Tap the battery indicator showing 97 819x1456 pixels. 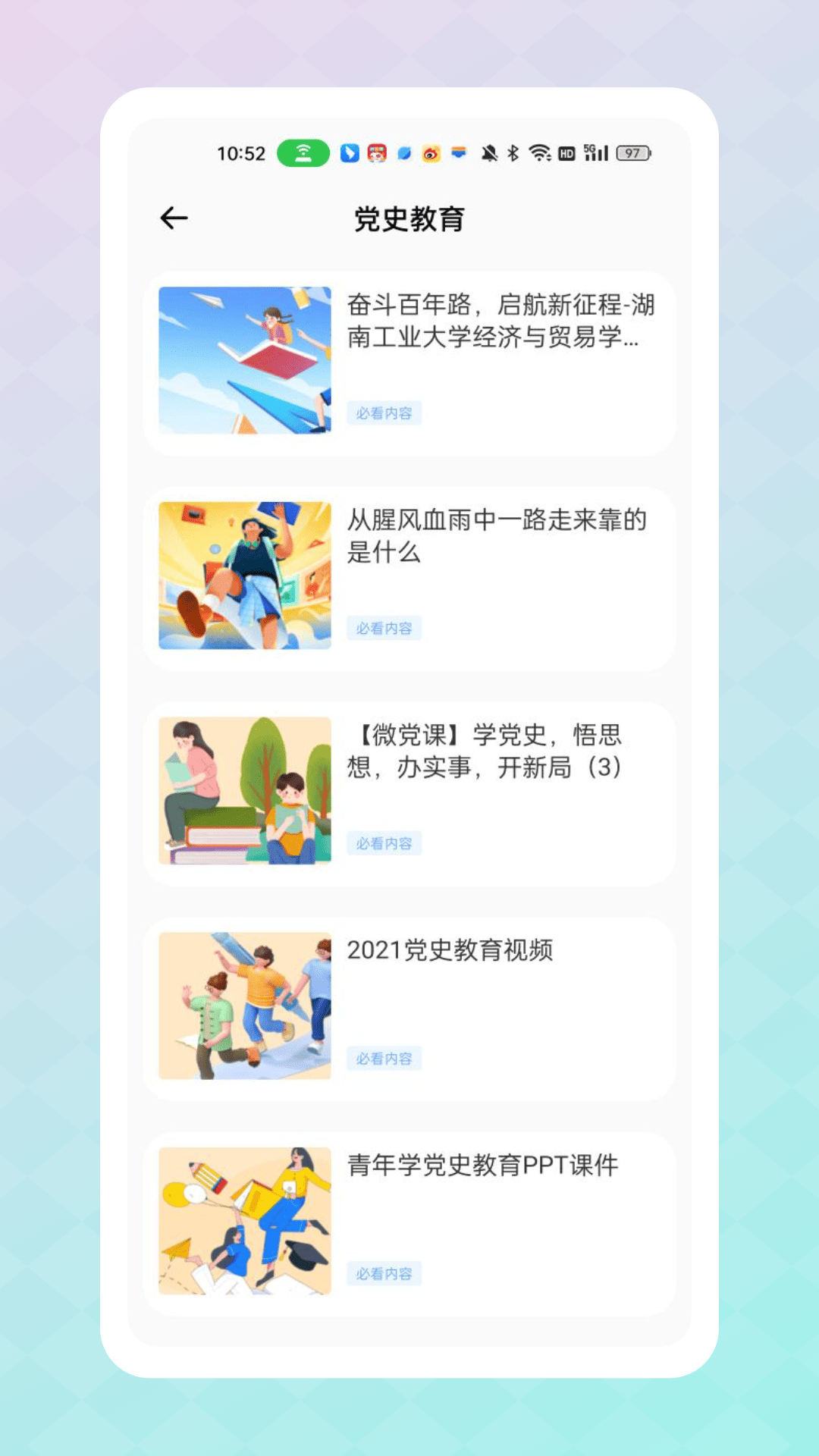pyautogui.click(x=632, y=152)
